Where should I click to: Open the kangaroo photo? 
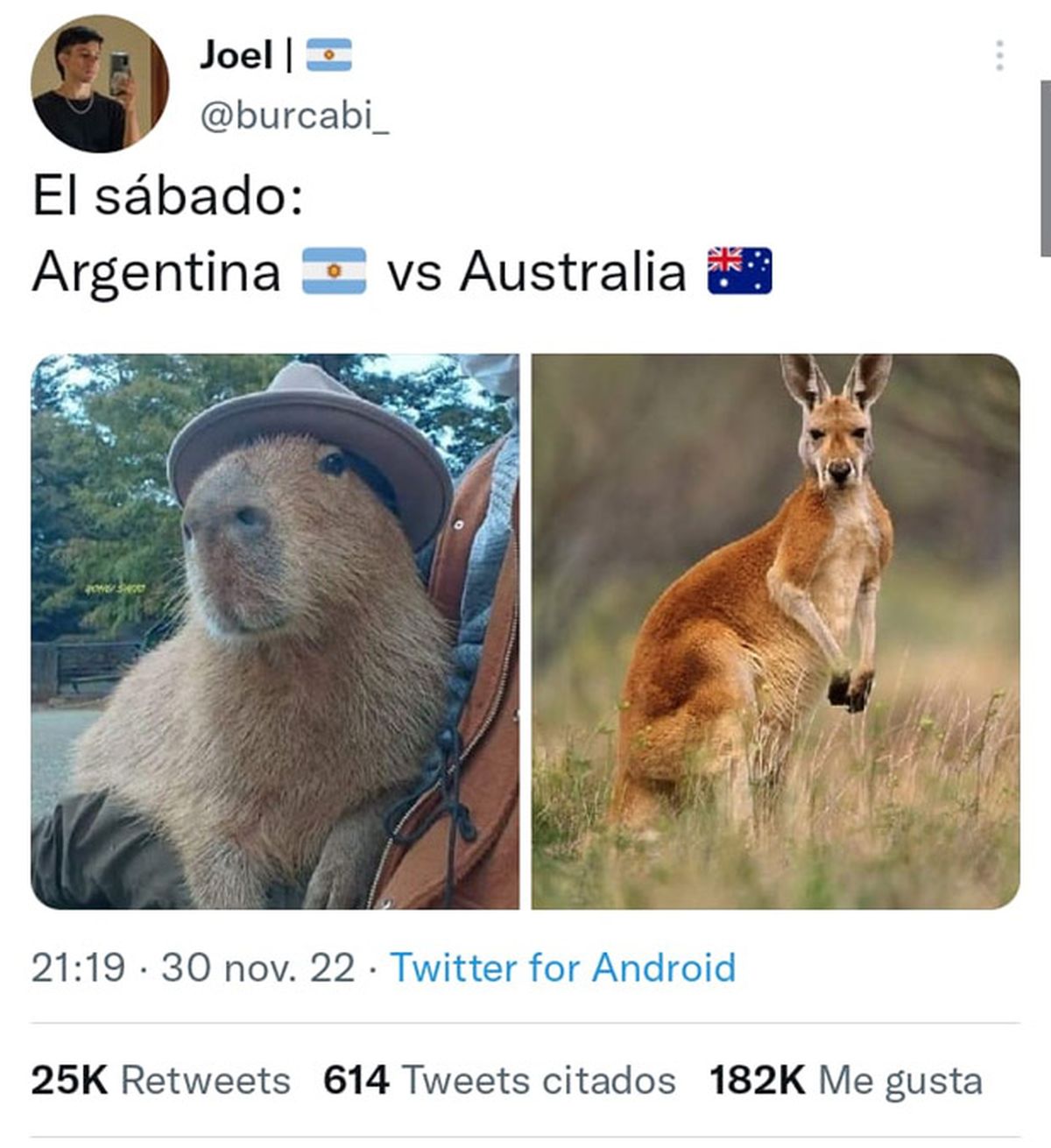click(775, 630)
